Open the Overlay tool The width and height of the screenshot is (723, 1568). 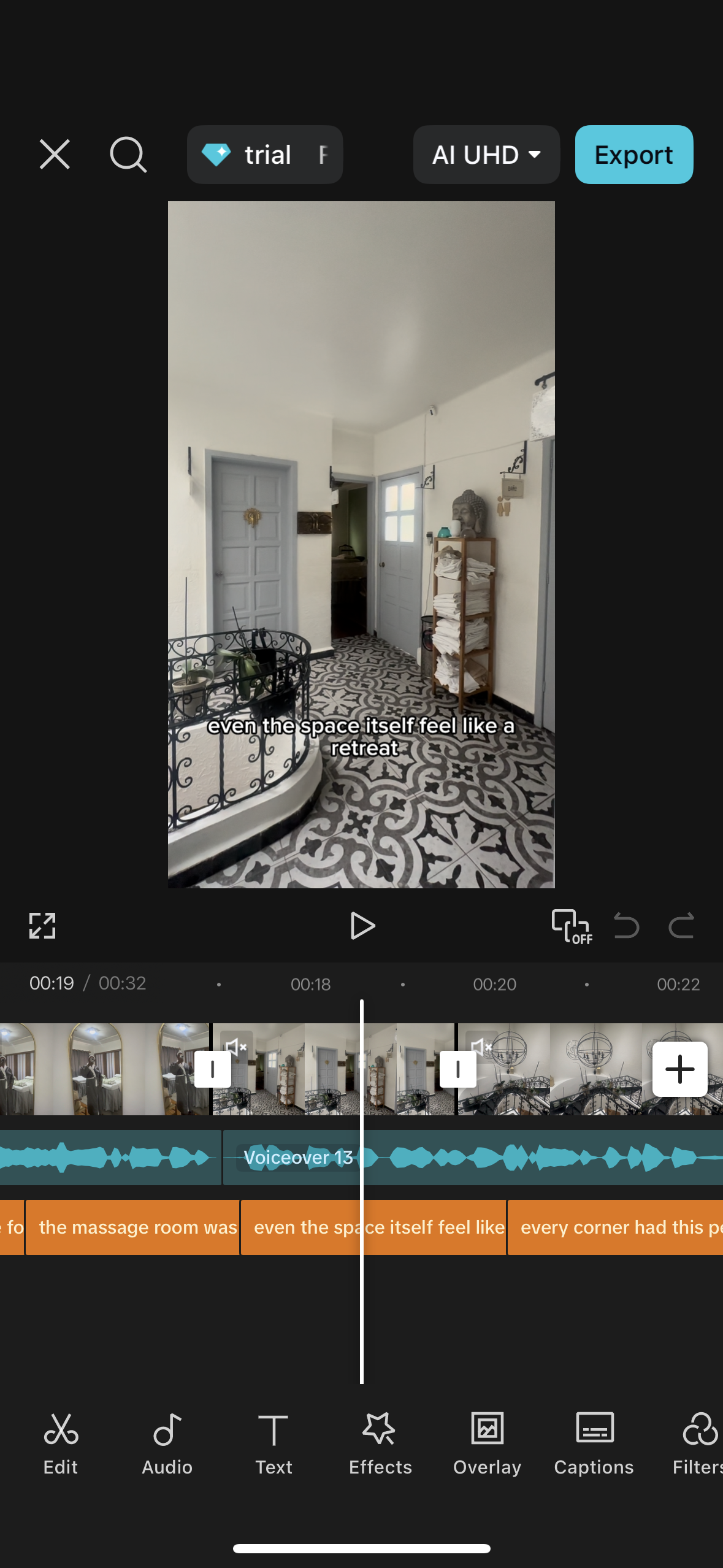[x=487, y=1443]
